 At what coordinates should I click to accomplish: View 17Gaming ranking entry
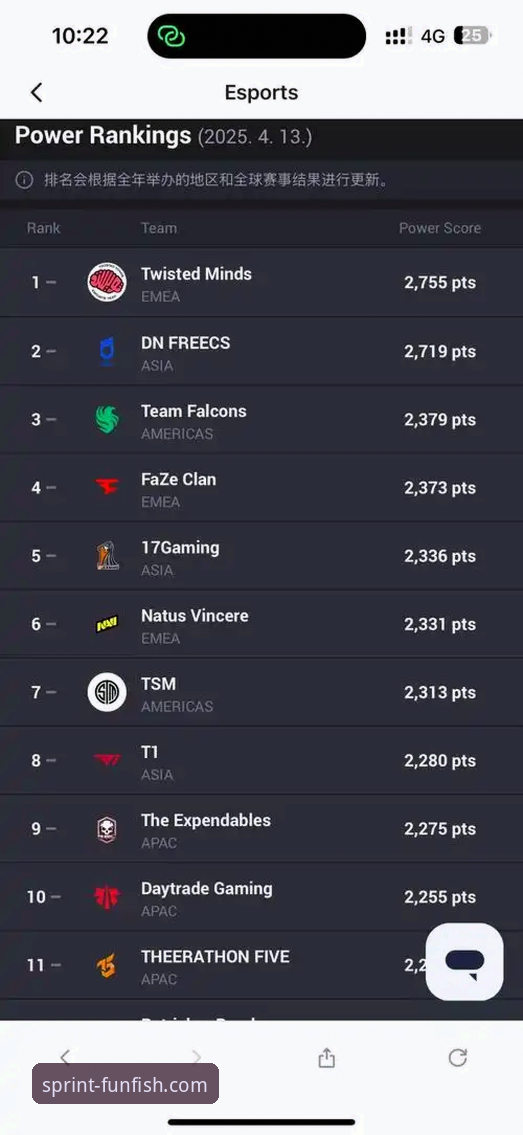261,556
